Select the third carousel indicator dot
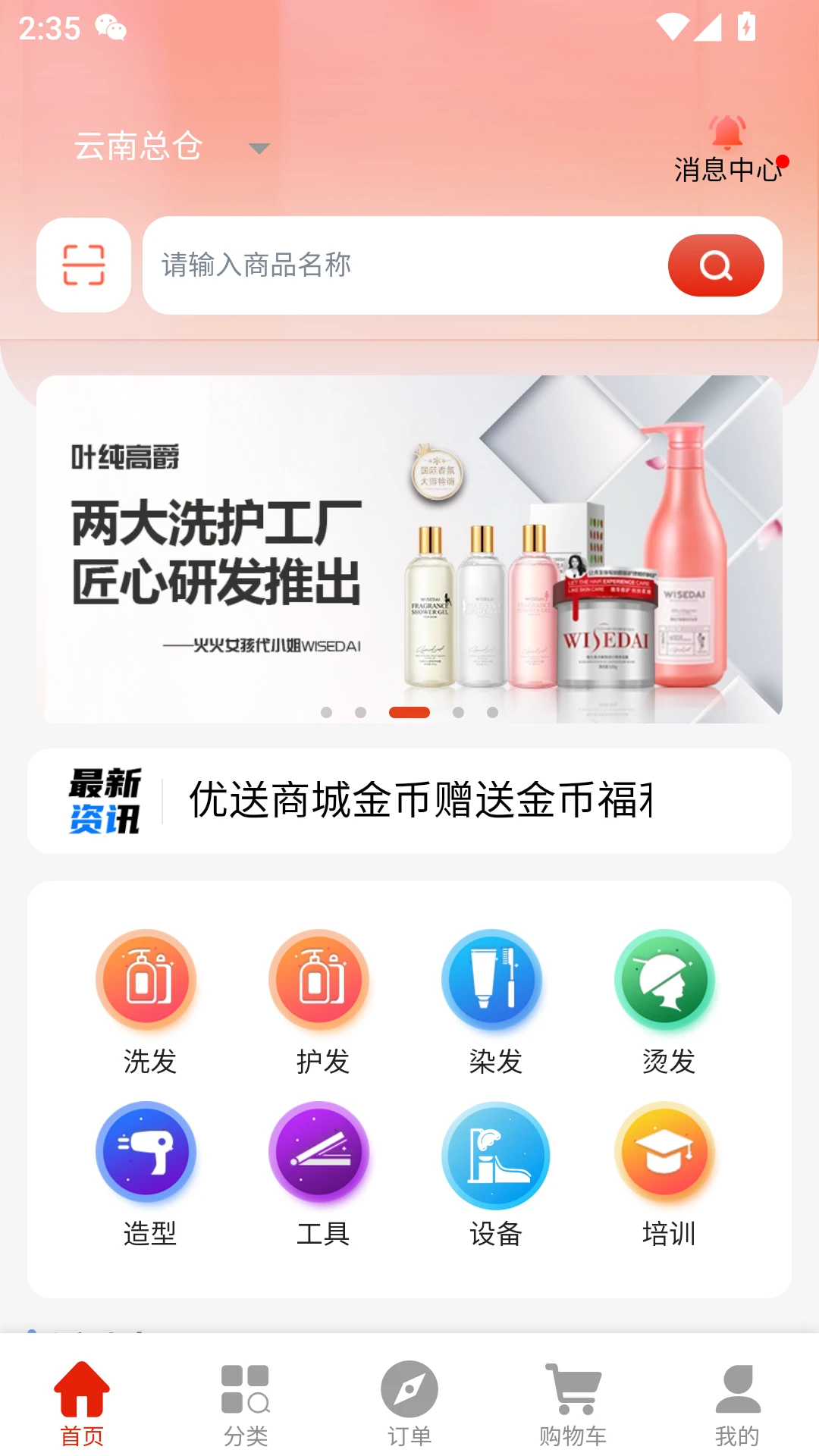Image resolution: width=819 pixels, height=1456 pixels. (x=409, y=713)
